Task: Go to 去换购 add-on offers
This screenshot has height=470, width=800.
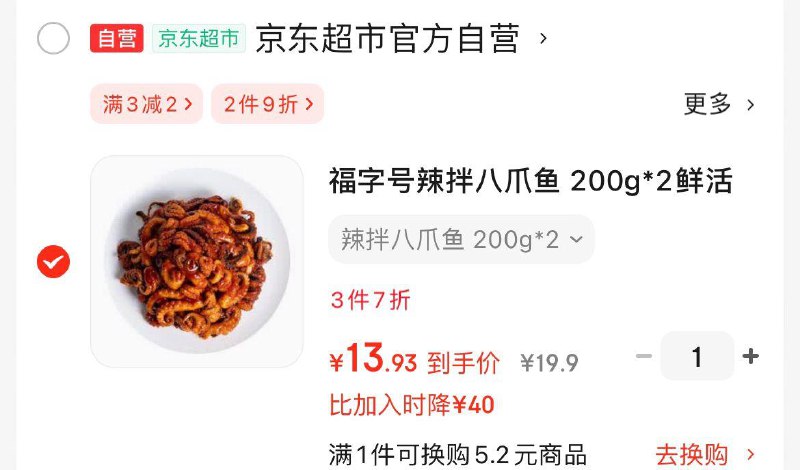Action: (705, 455)
